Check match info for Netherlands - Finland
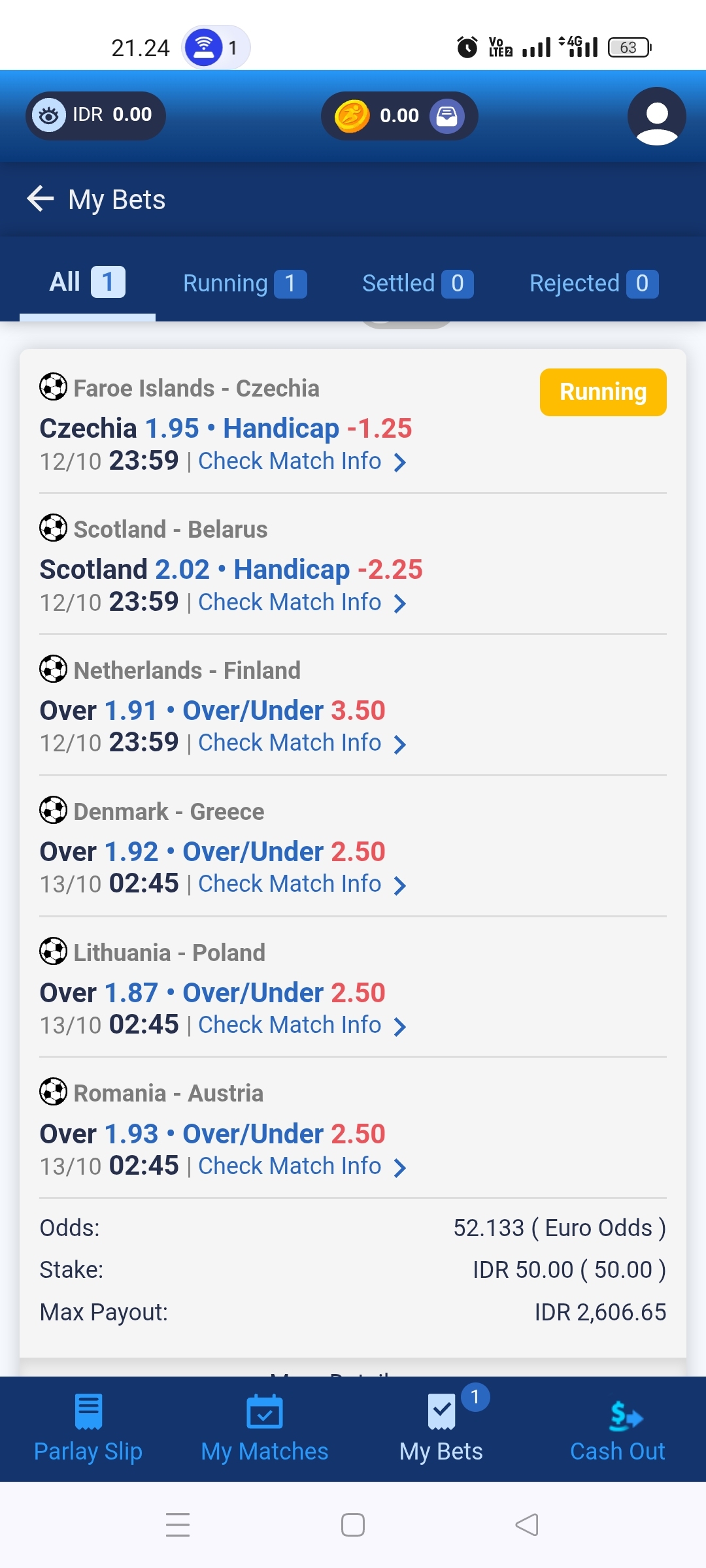This screenshot has width=706, height=1568. click(x=301, y=743)
